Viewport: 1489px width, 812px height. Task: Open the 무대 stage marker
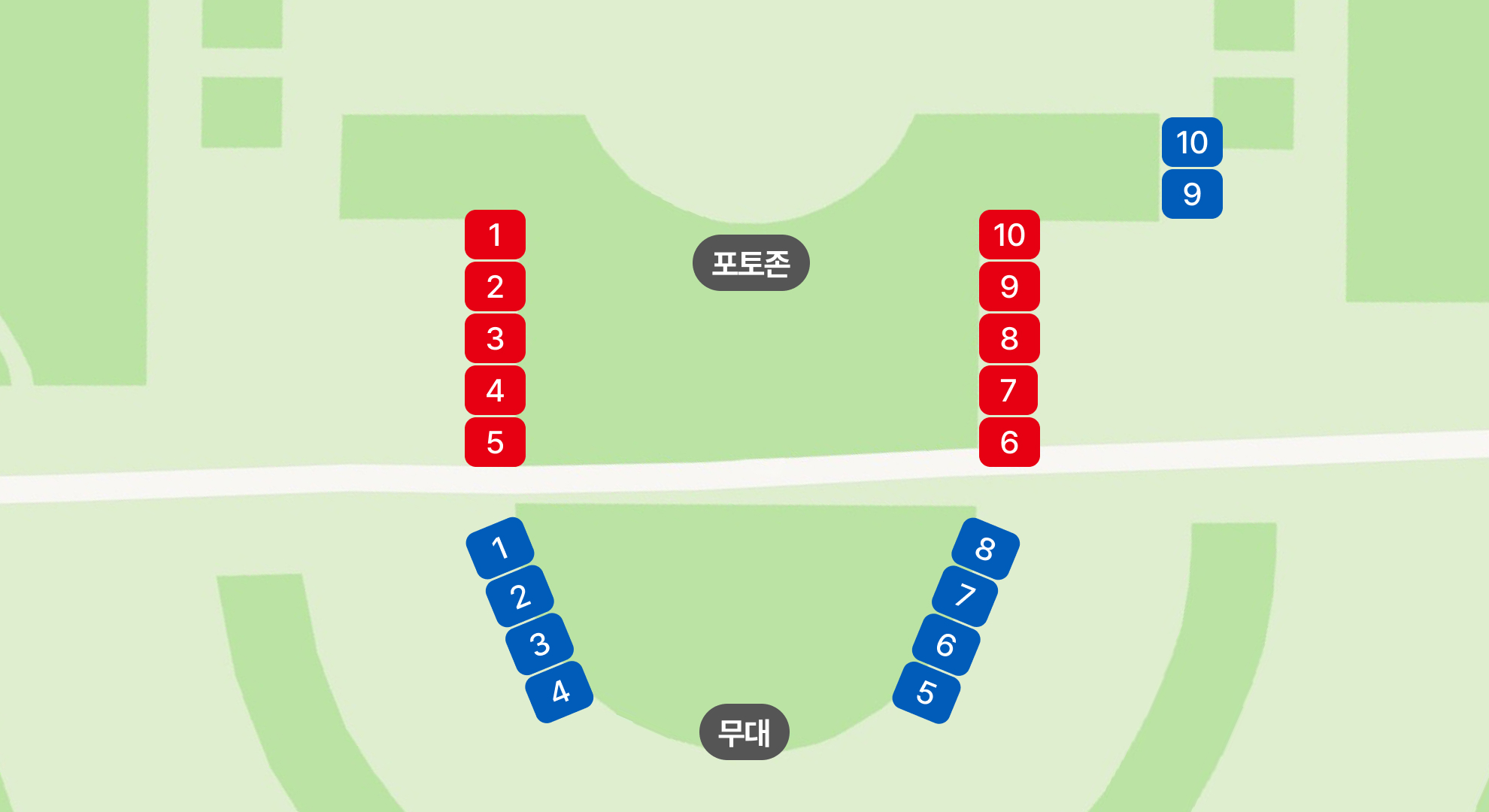coord(744,732)
